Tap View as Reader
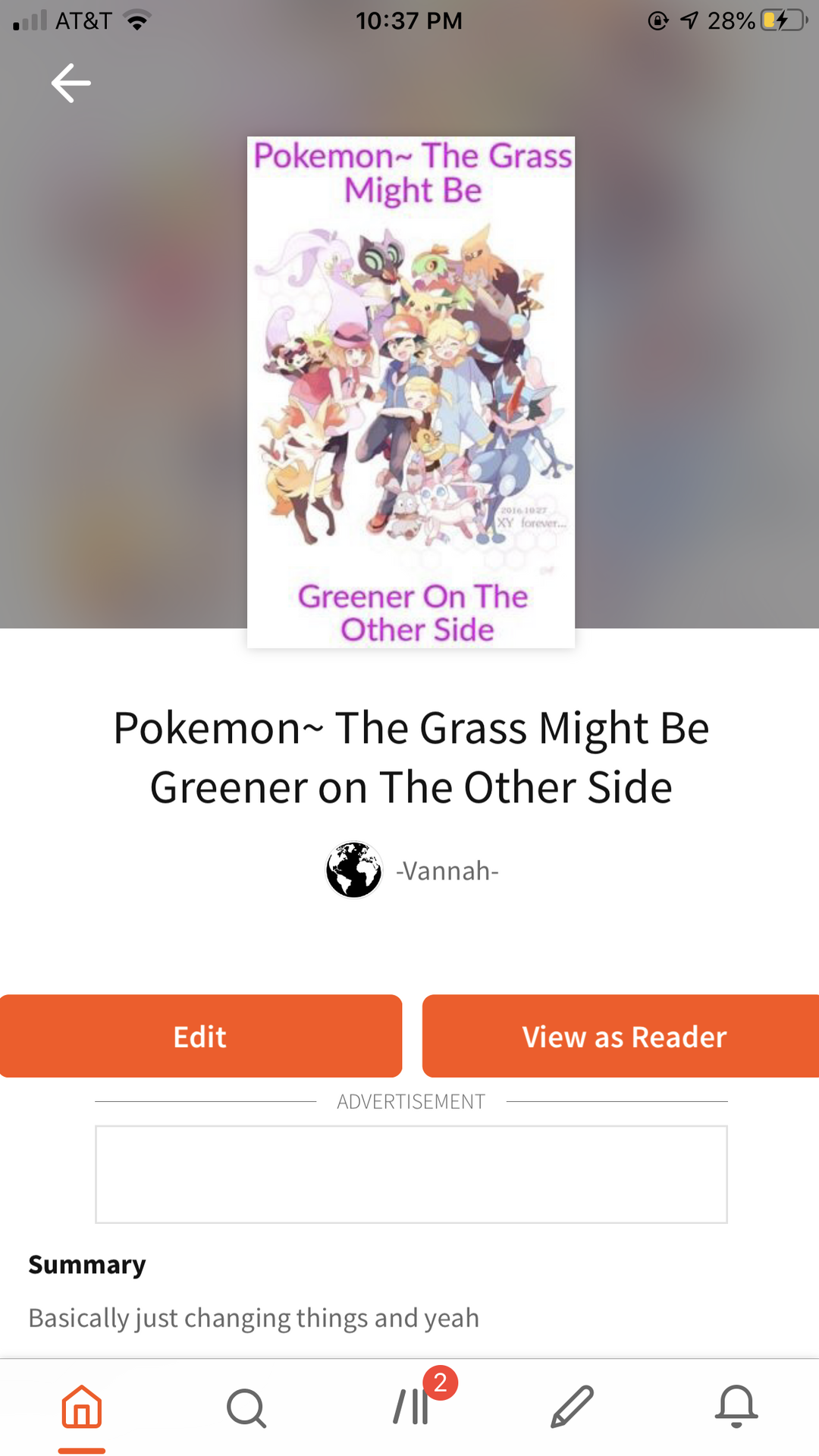 pyautogui.click(x=622, y=1036)
